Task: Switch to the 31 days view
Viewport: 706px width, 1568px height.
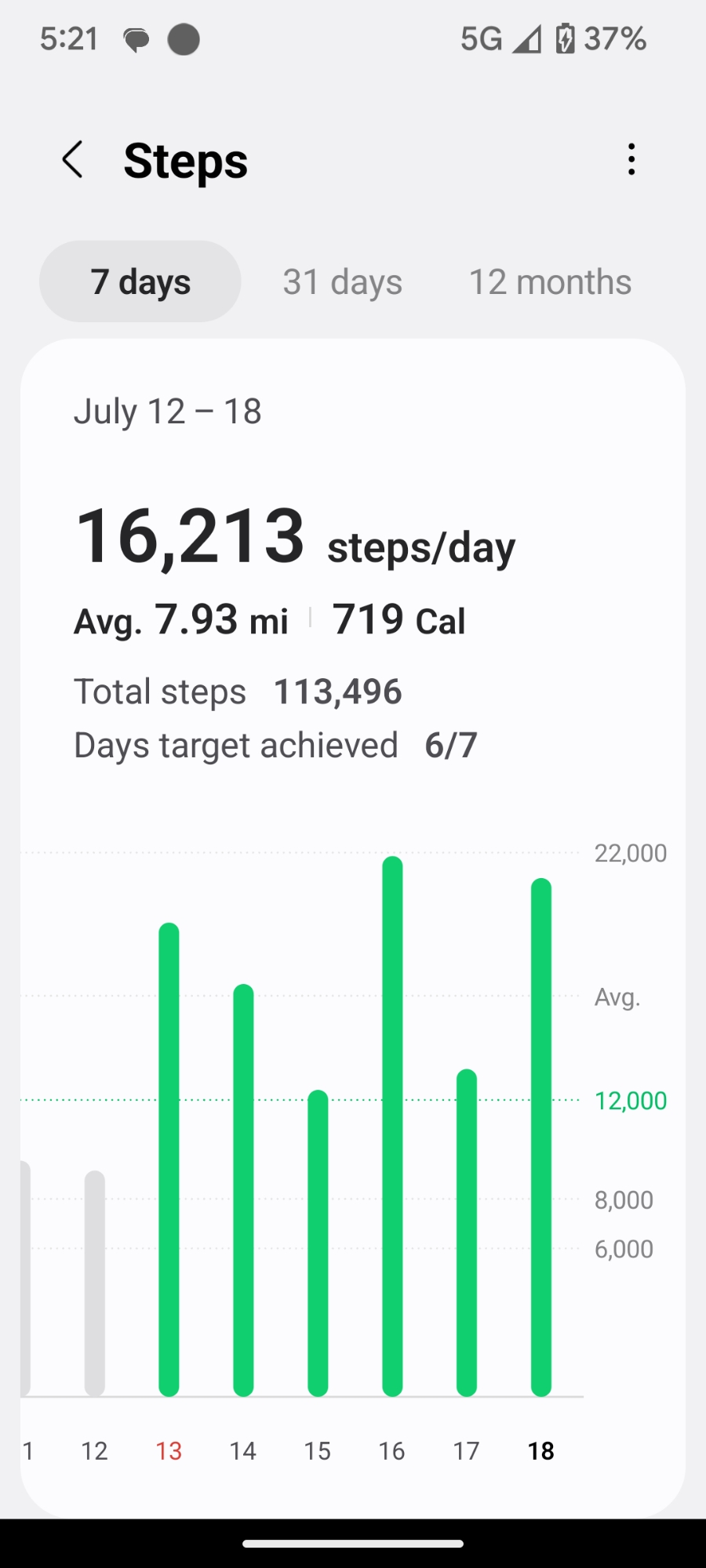Action: (x=342, y=281)
